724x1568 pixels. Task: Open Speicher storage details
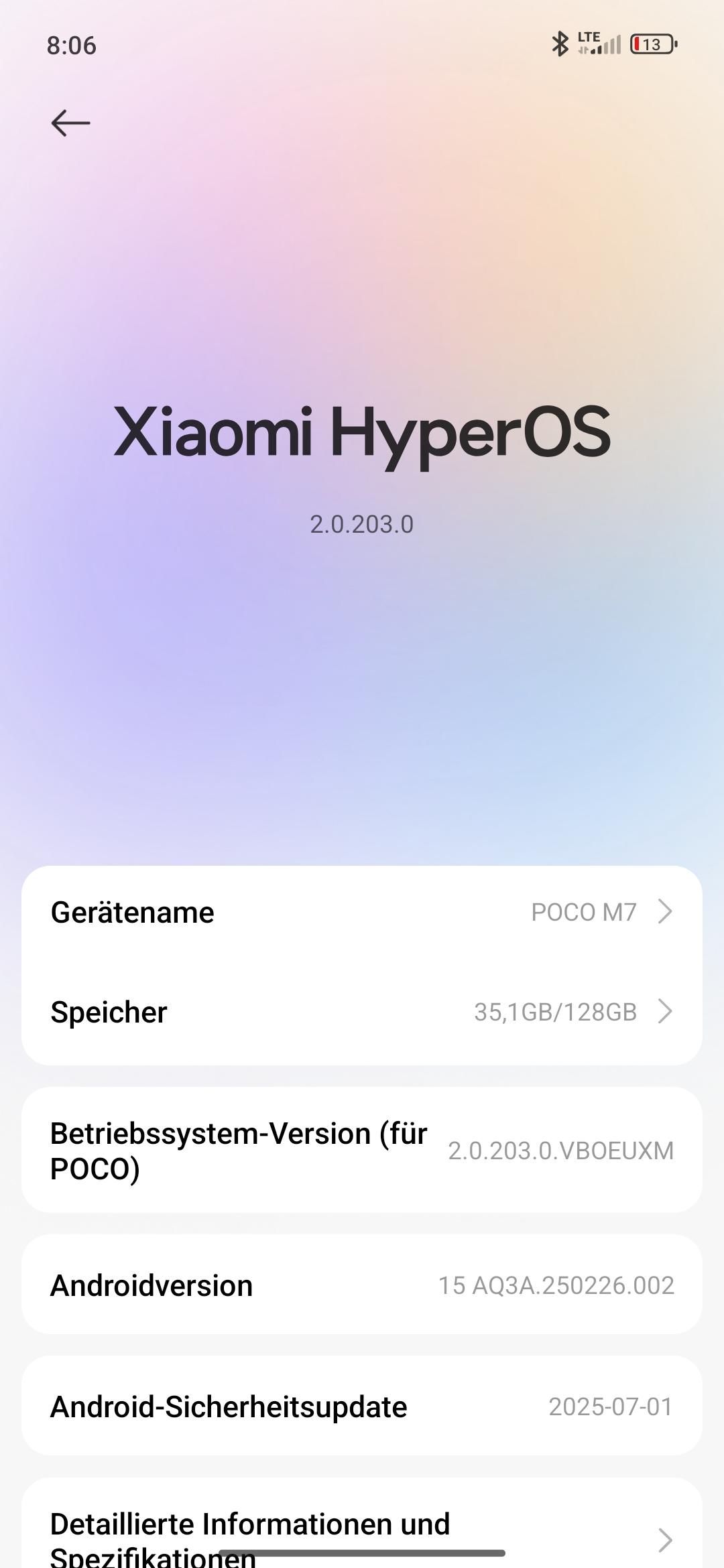(362, 1012)
